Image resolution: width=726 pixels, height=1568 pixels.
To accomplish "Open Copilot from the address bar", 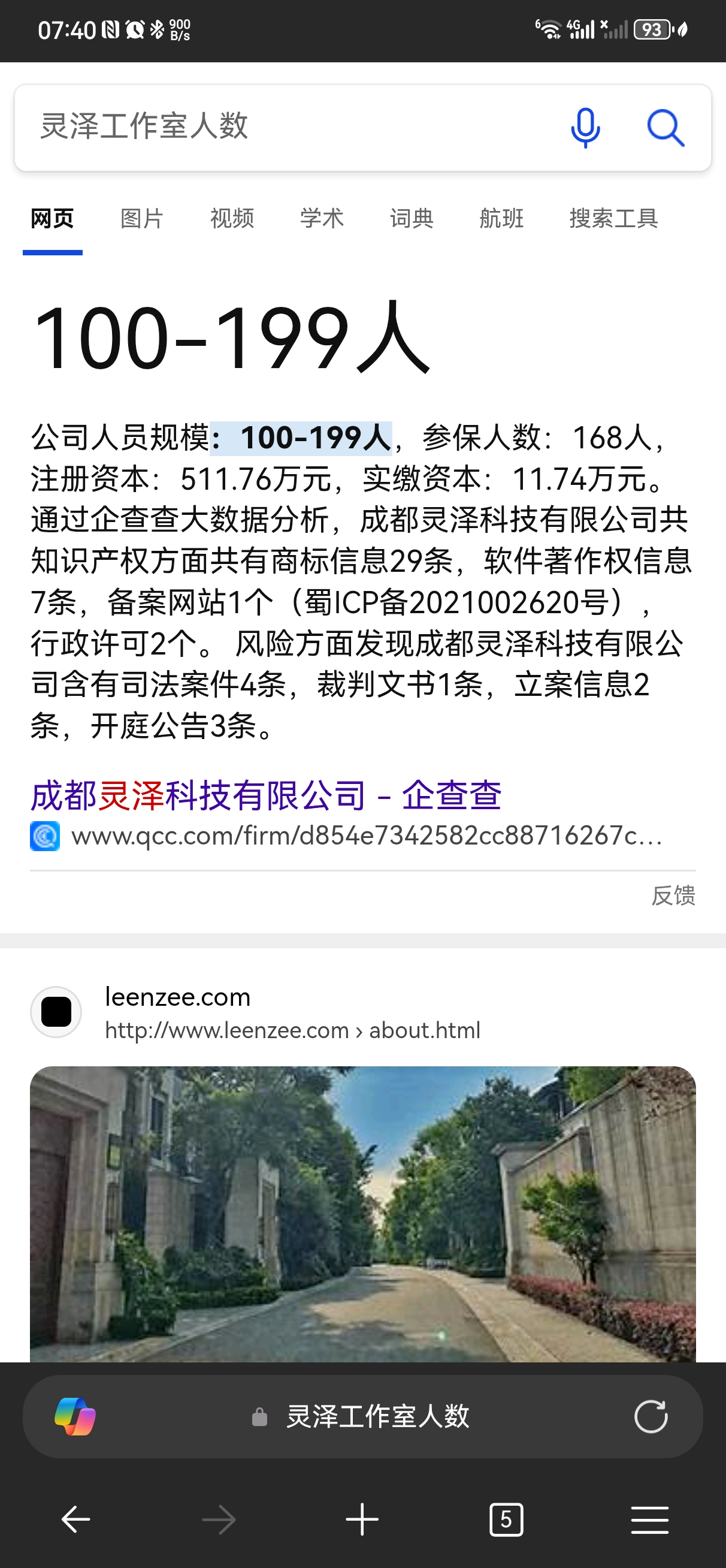I will click(75, 1416).
